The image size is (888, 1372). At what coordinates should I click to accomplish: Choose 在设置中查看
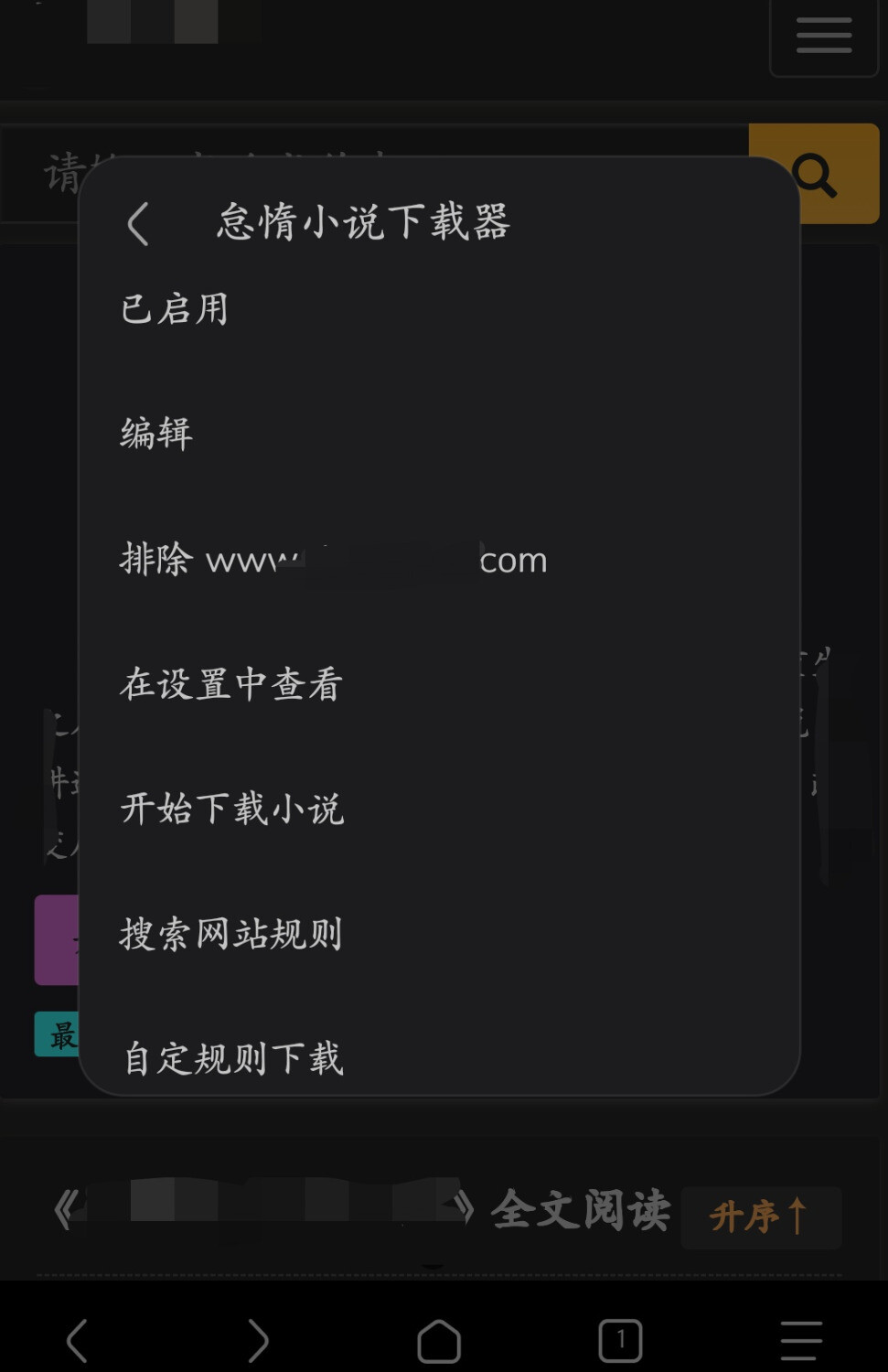coord(231,684)
